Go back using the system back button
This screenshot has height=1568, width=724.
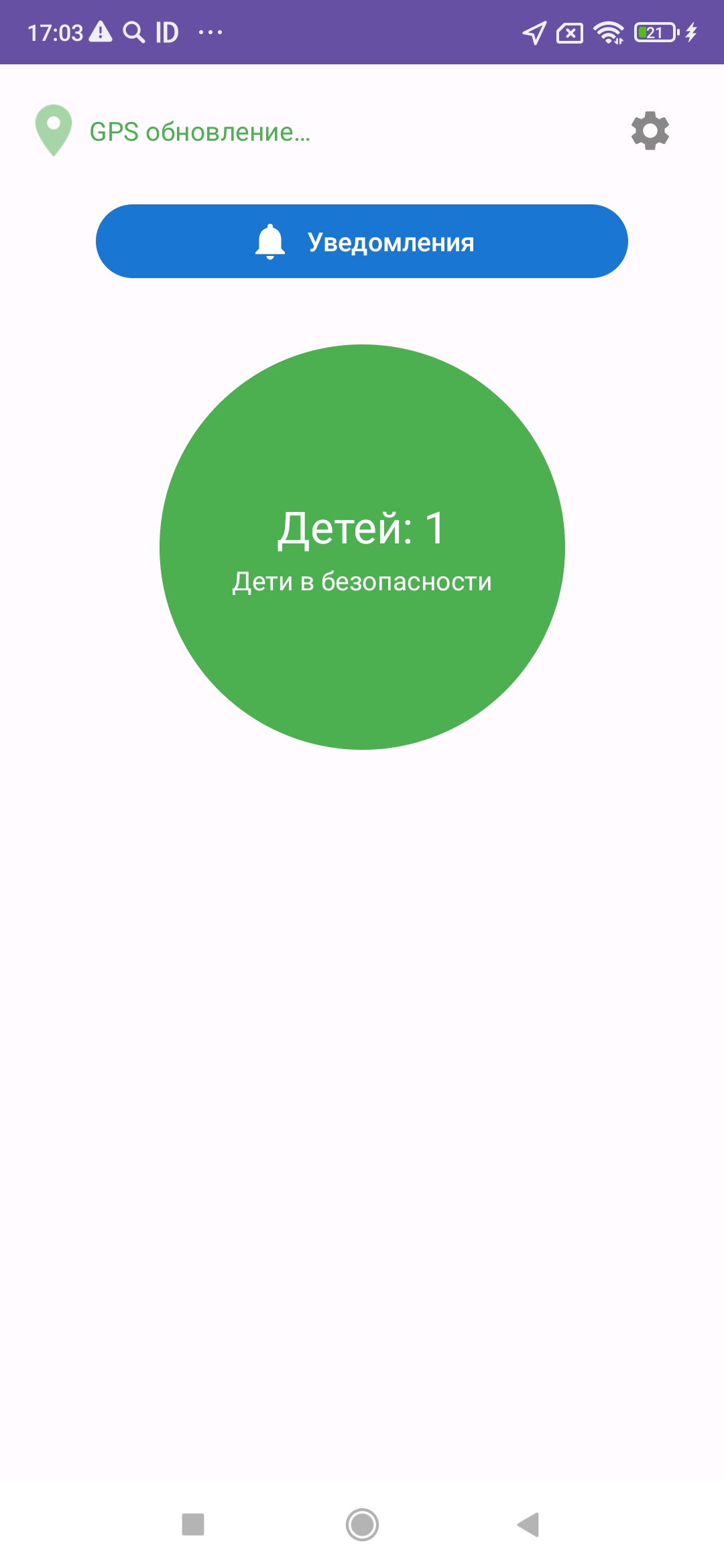[528, 1524]
